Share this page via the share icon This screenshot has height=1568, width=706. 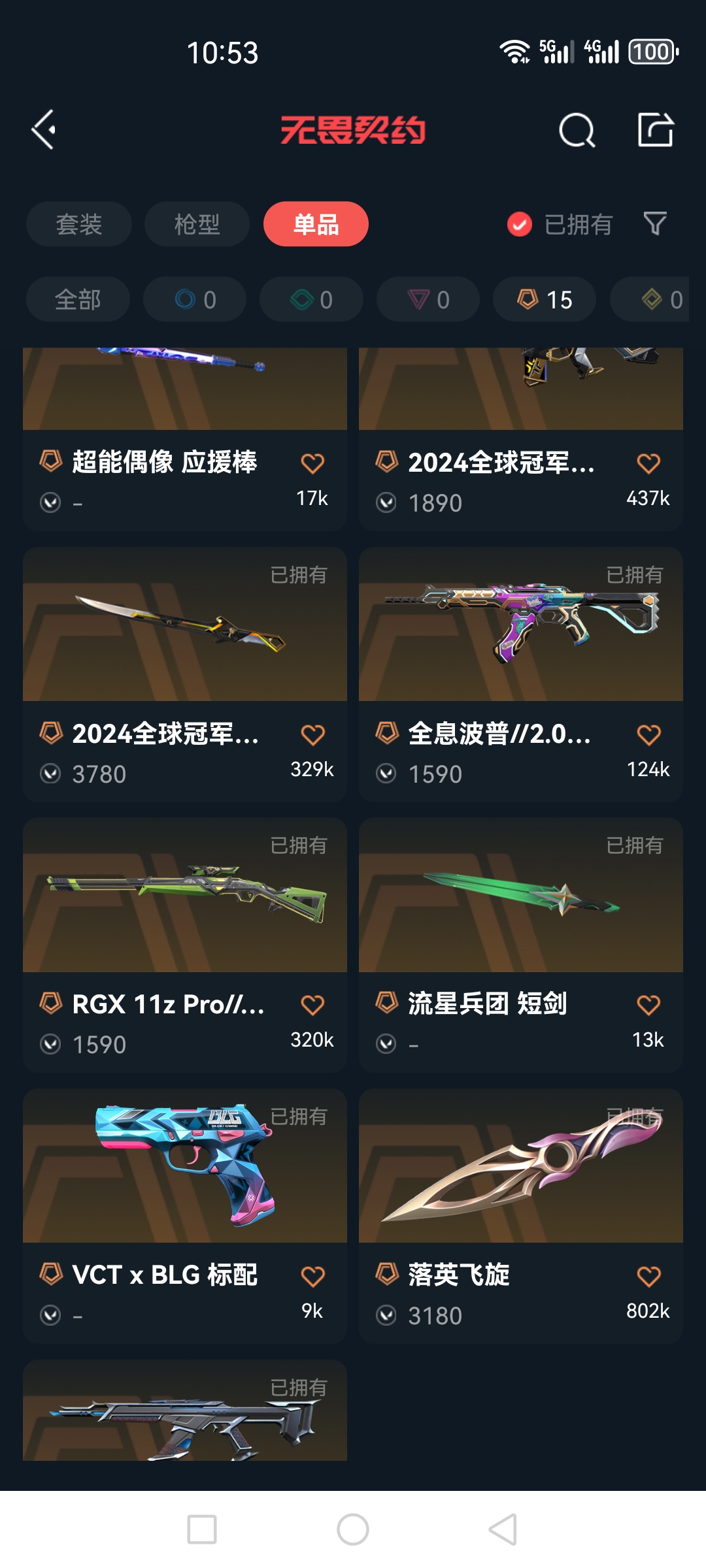point(656,129)
